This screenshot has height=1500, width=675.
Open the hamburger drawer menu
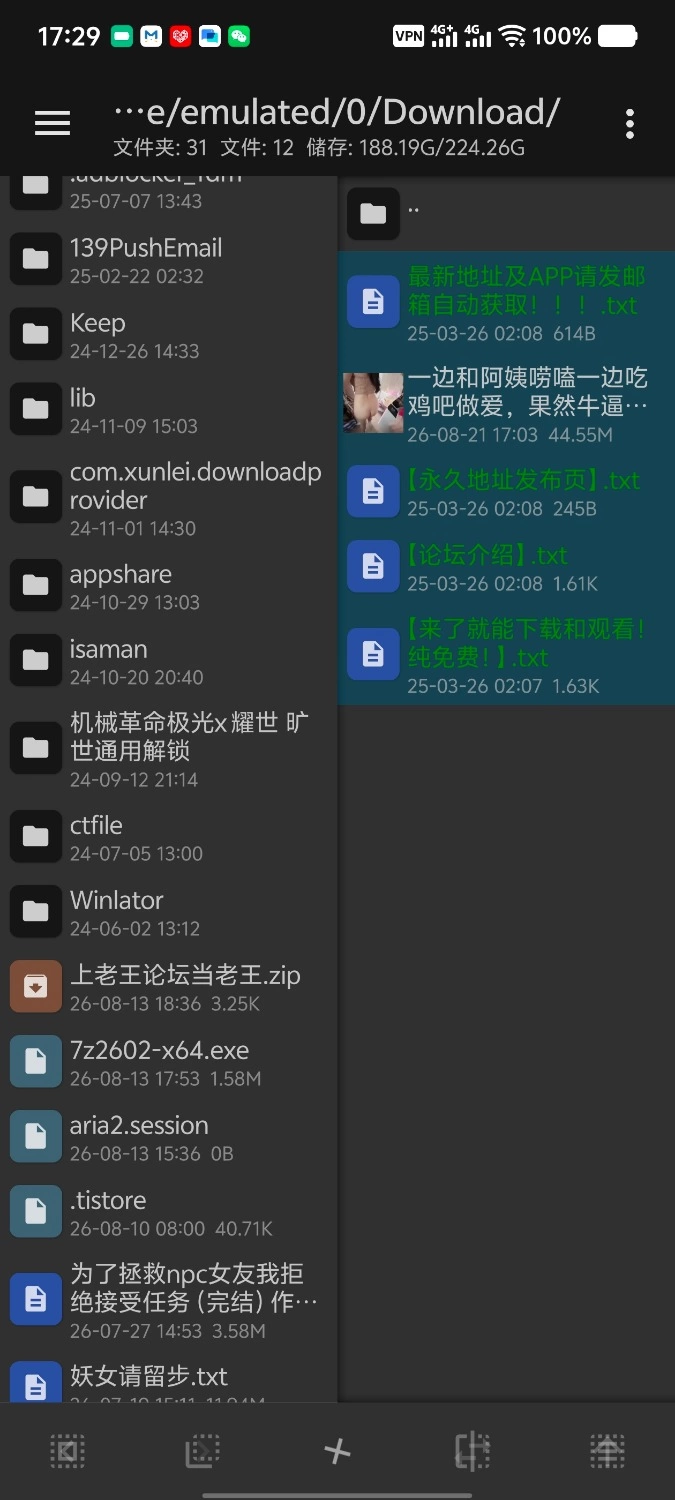click(x=52, y=123)
